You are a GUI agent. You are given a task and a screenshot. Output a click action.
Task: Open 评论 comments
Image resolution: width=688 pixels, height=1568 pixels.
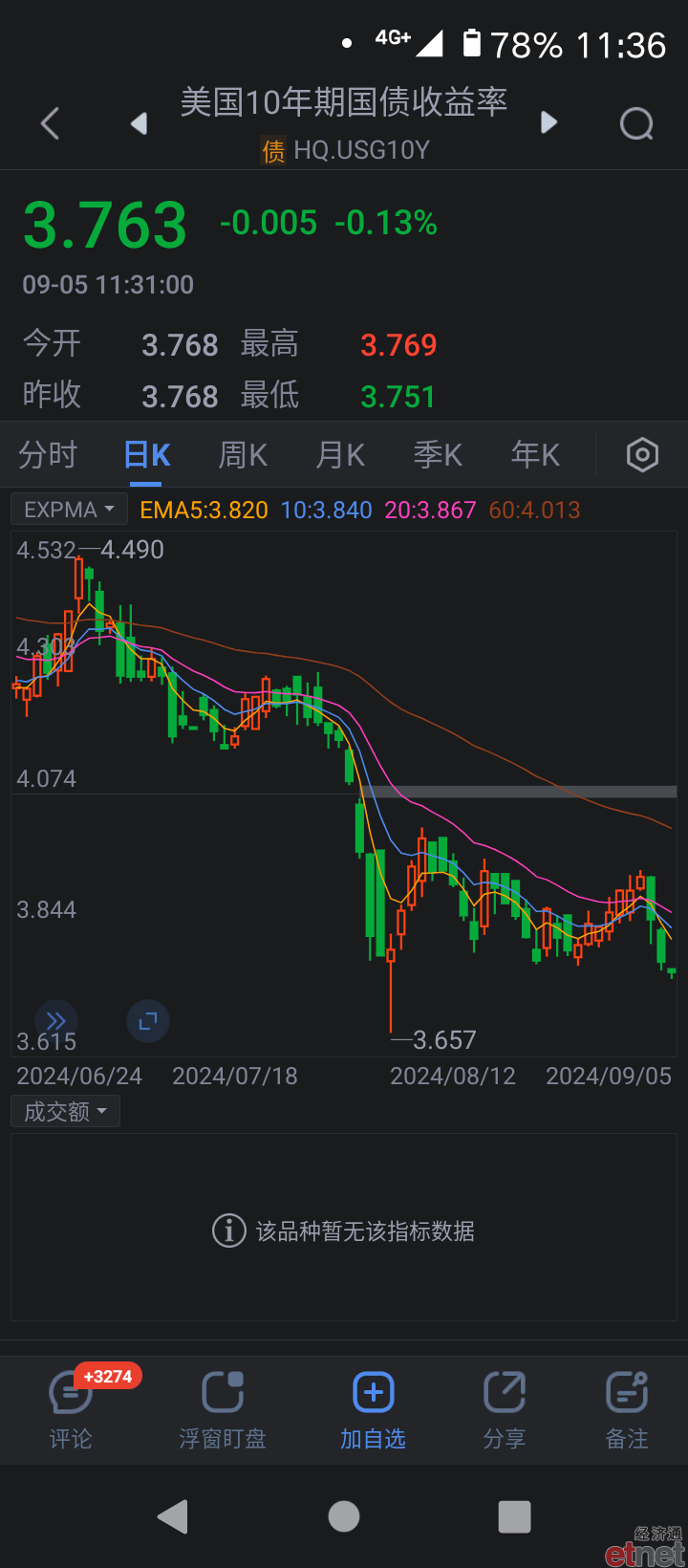click(x=71, y=1410)
